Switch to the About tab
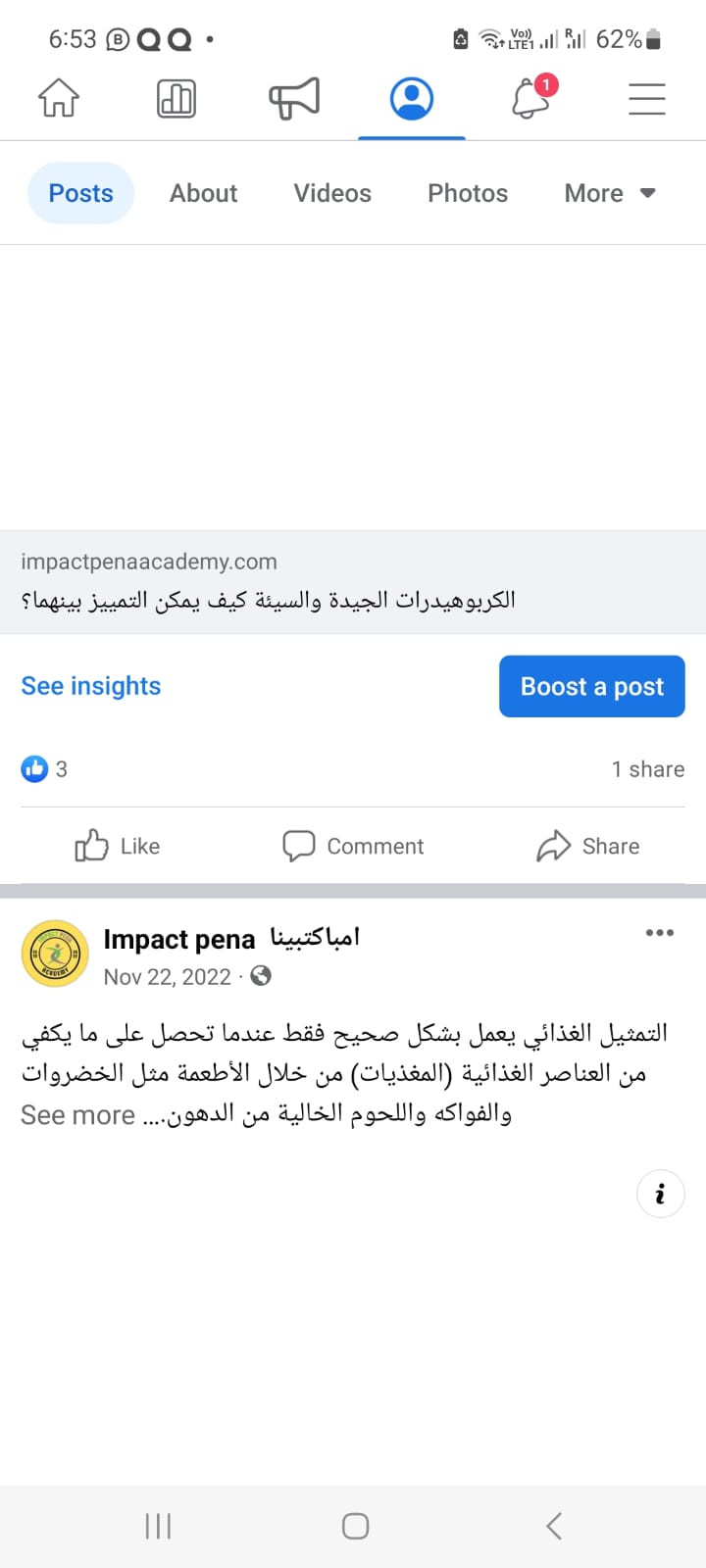The image size is (706, 1568). point(203,193)
